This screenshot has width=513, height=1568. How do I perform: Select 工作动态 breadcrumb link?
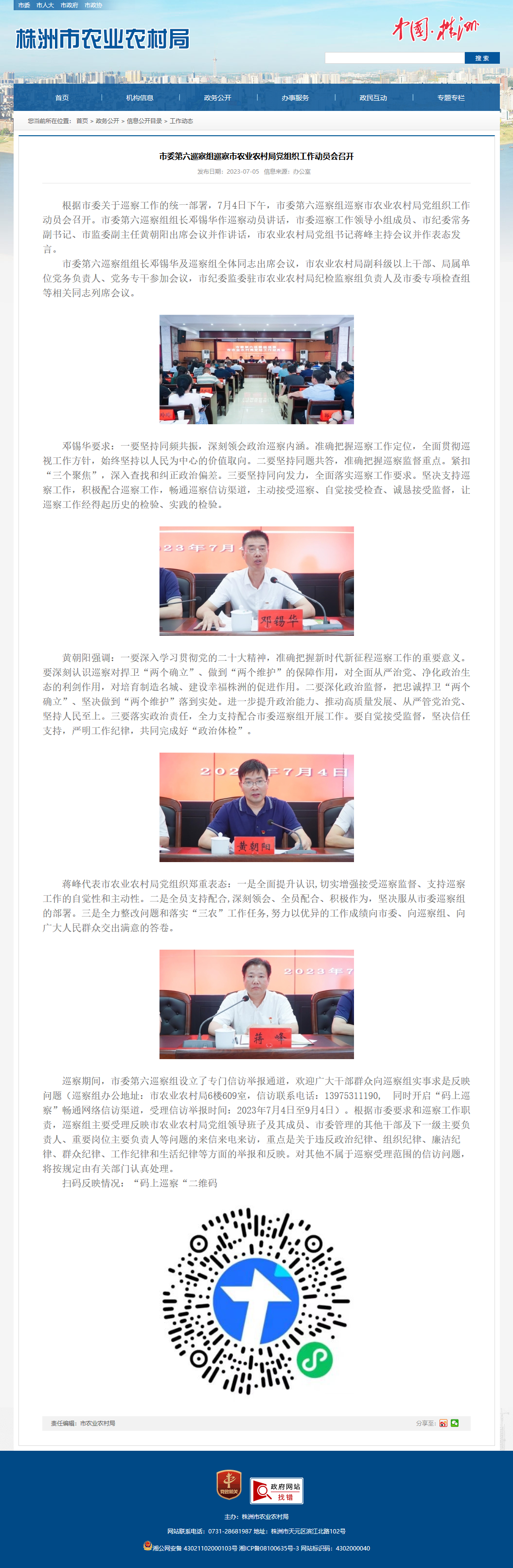pos(181,121)
